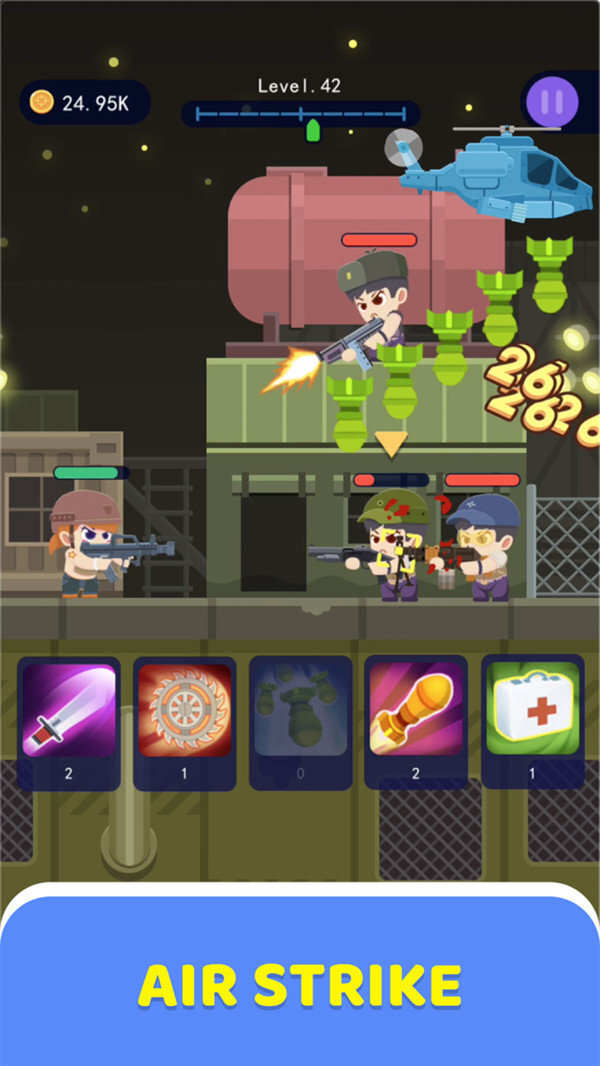
Task: Pause the game
Action: click(558, 100)
